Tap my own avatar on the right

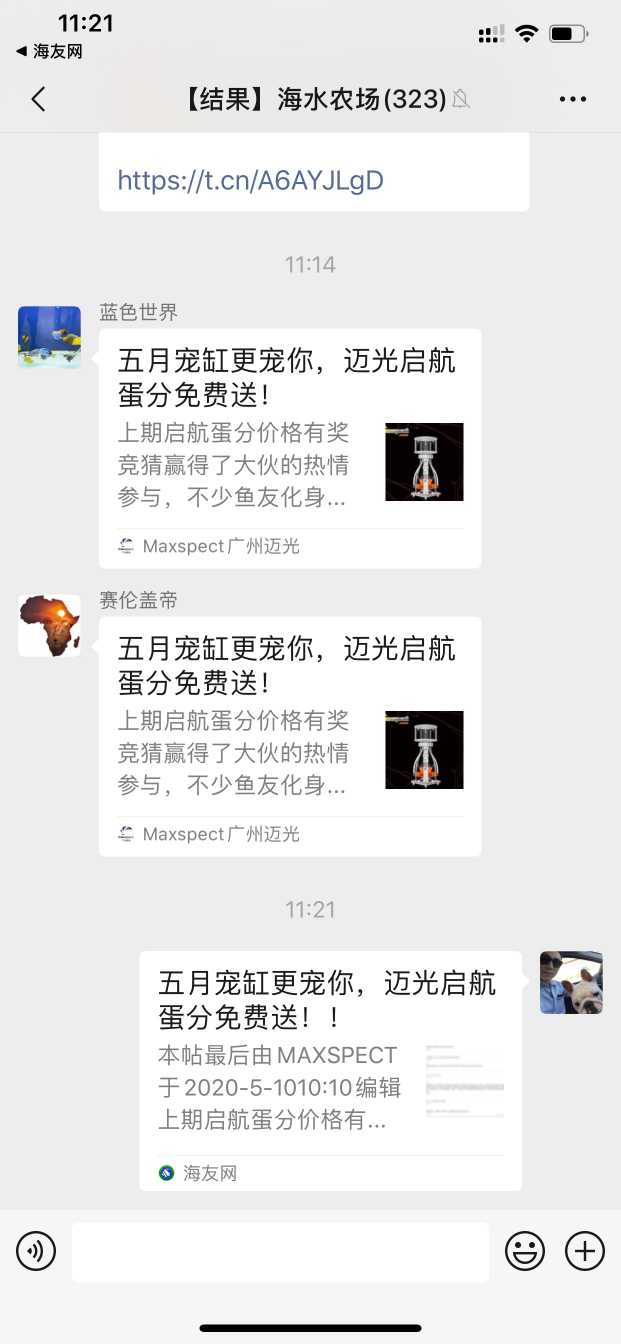tap(571, 982)
